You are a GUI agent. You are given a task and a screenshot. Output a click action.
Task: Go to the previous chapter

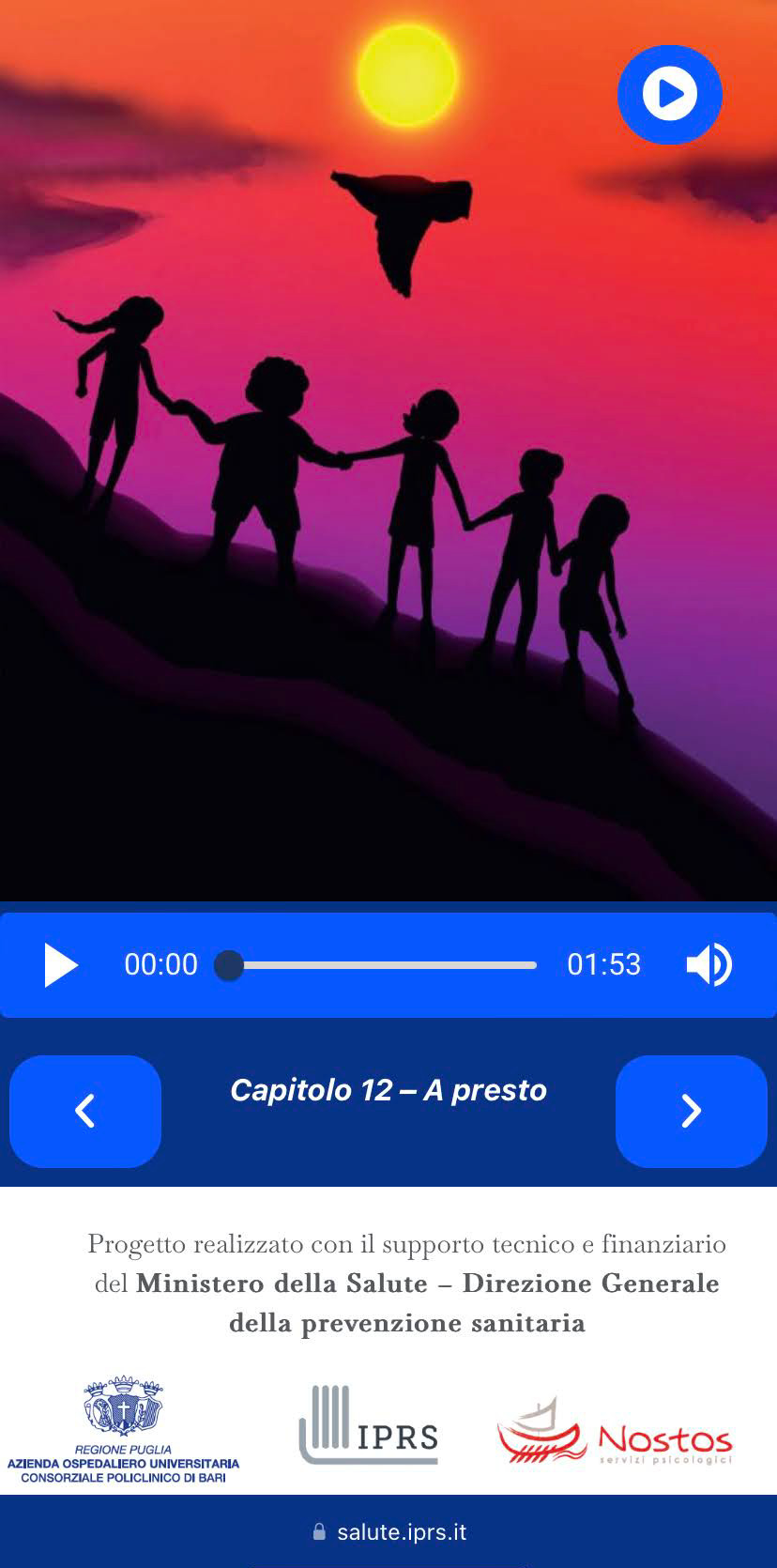[85, 1112]
